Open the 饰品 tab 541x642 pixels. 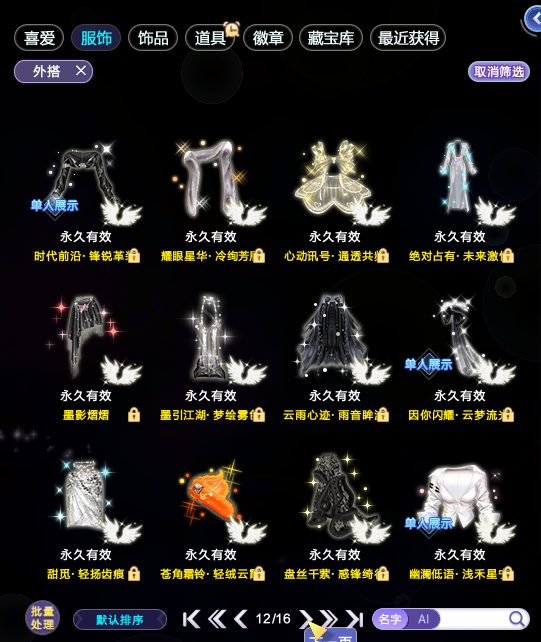click(153, 38)
